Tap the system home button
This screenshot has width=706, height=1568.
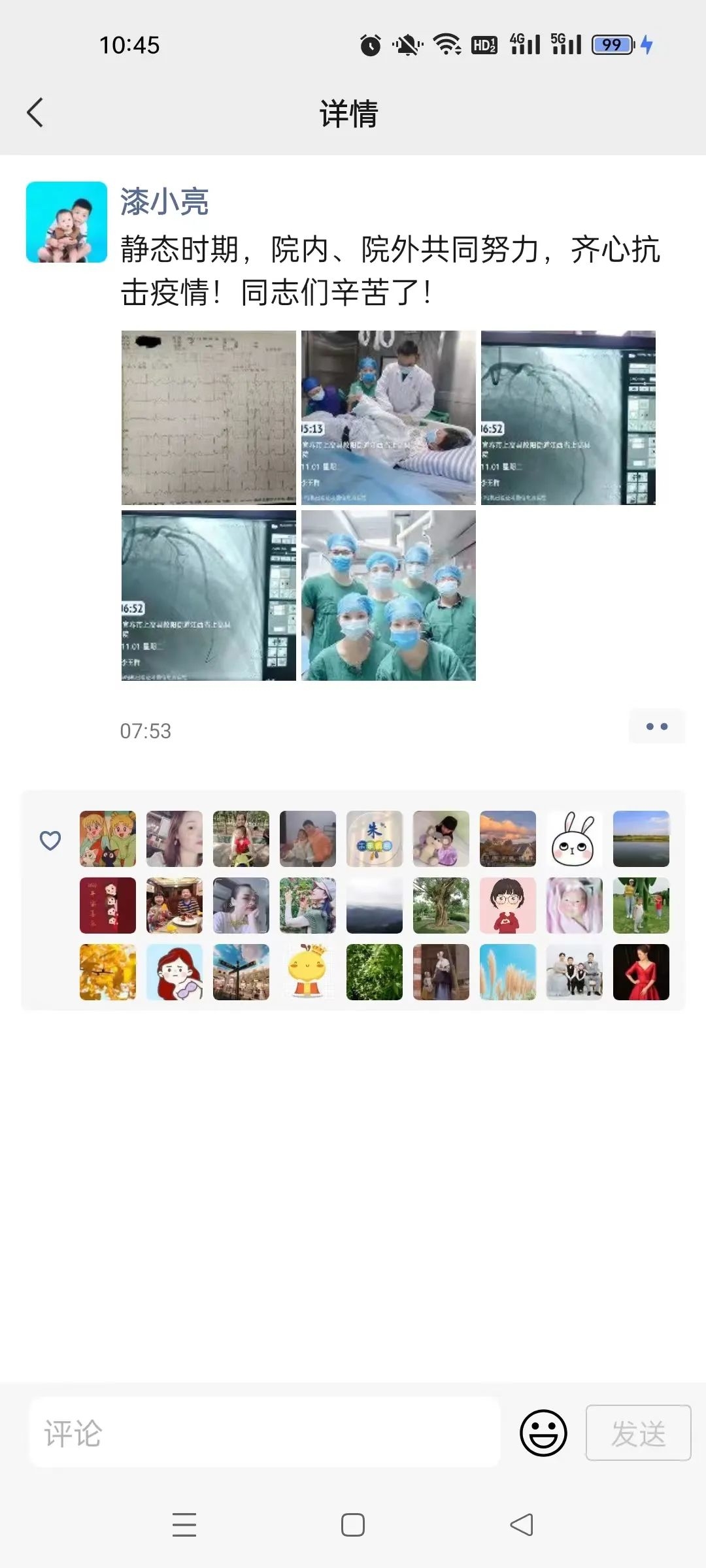pos(353,1525)
